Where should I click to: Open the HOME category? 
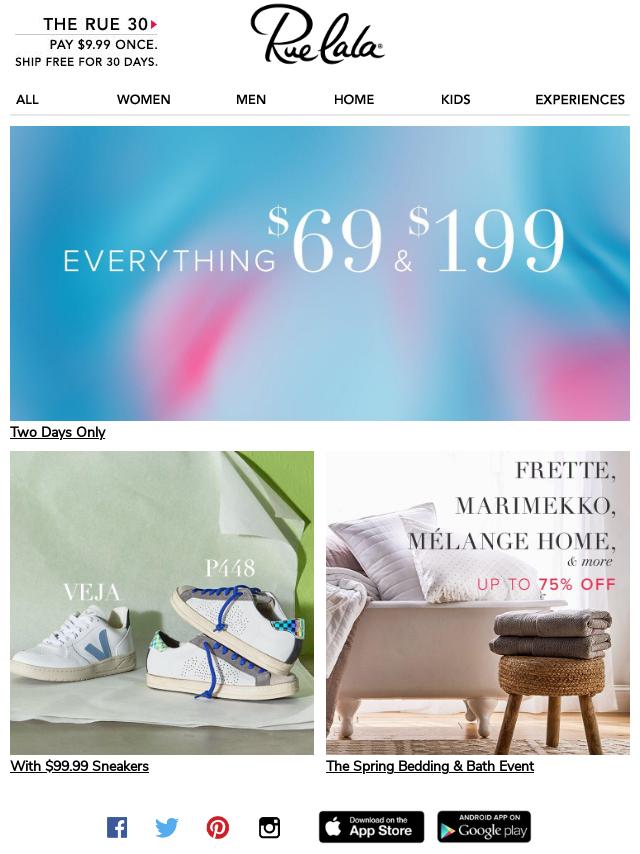click(354, 100)
